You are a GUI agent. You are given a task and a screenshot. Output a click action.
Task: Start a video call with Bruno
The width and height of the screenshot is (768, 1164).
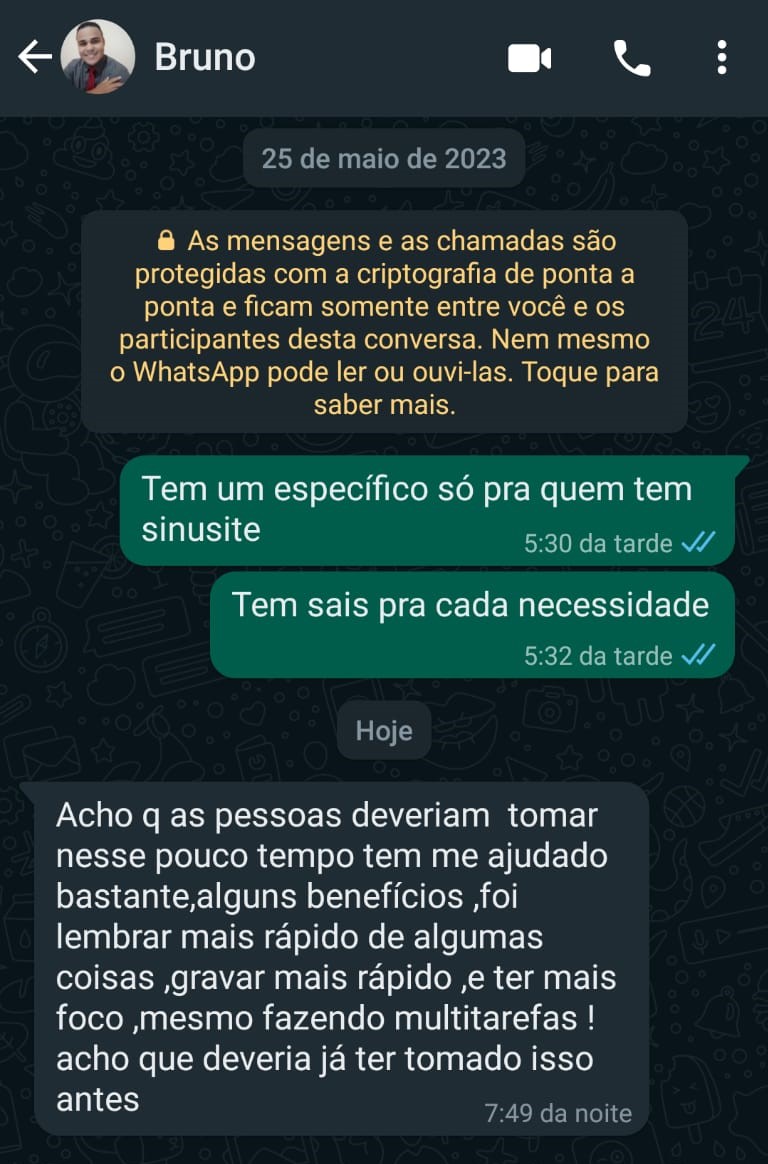pyautogui.click(x=530, y=59)
